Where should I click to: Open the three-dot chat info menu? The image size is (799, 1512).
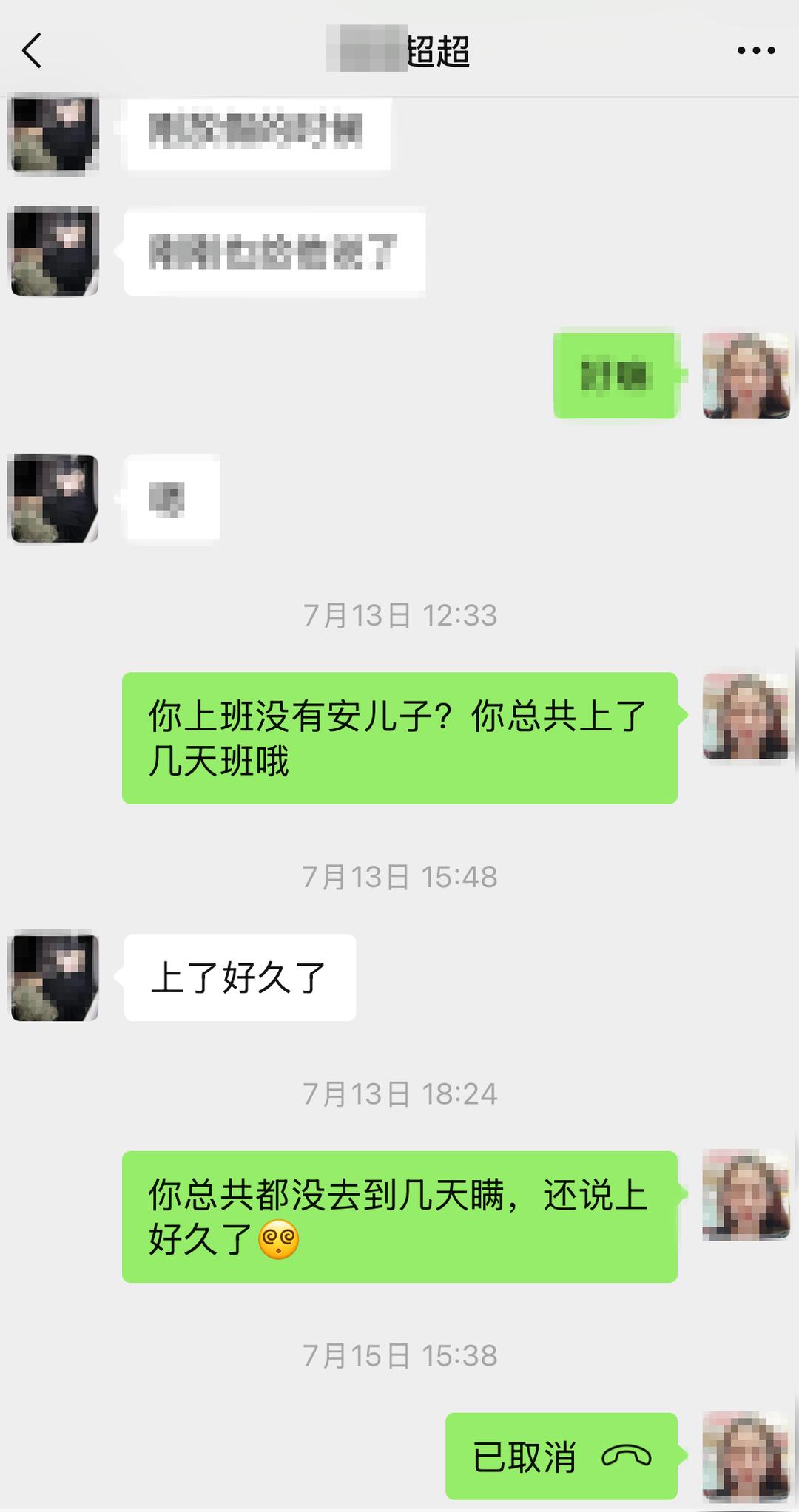pyautogui.click(x=755, y=51)
